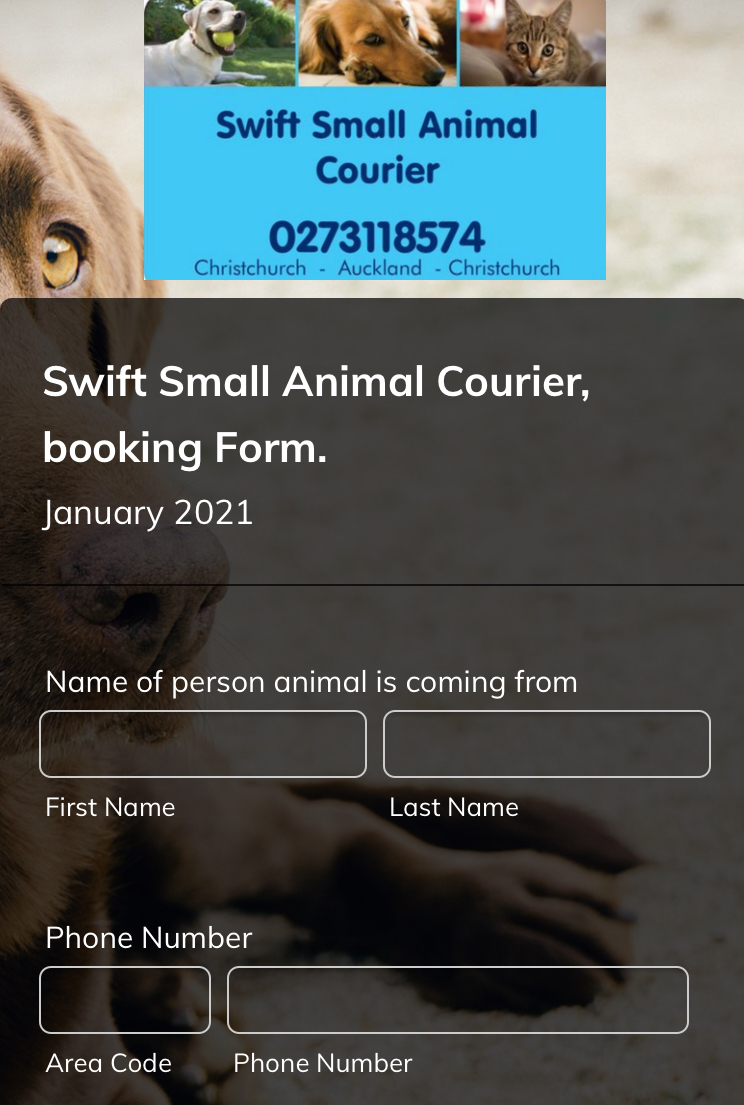Select the Last Name text box
The height and width of the screenshot is (1105, 744).
546,744
